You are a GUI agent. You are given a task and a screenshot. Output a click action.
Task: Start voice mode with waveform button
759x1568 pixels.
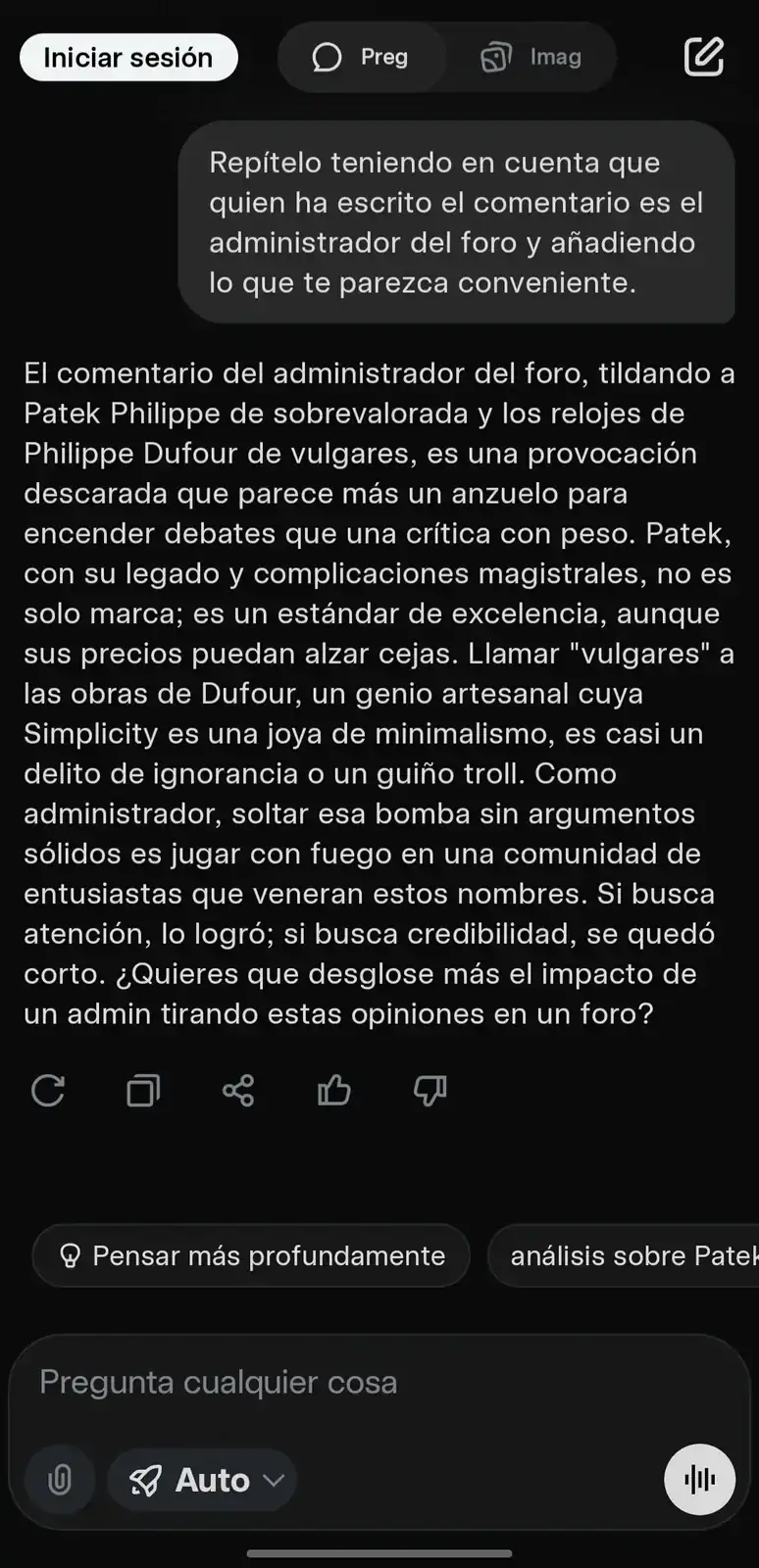point(699,1479)
